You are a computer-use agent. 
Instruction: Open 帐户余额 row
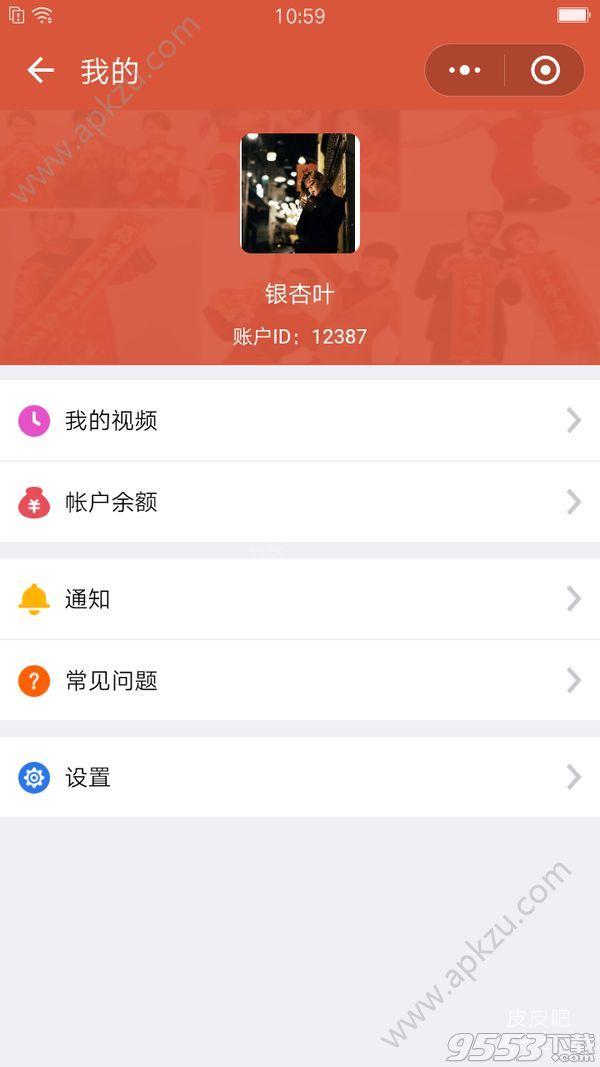(x=300, y=502)
